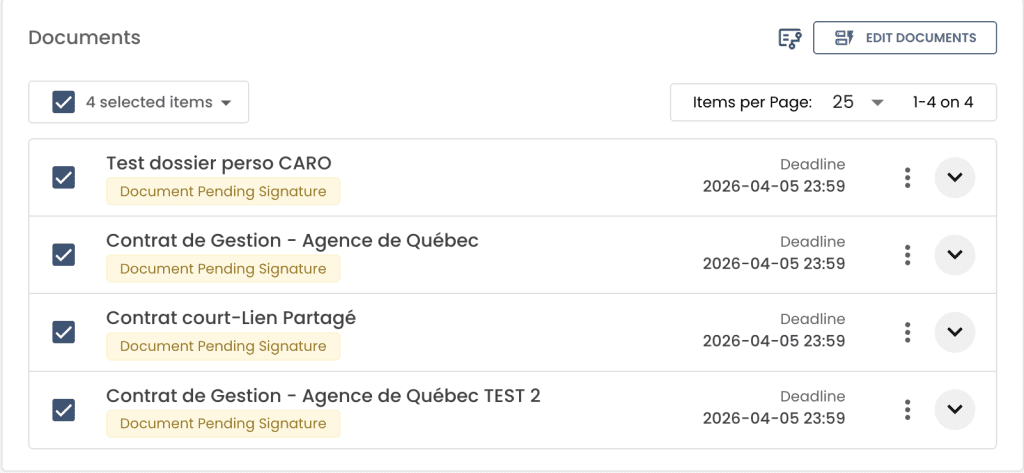Screen dimensions: 1024x473
Task: Open the signing order icon beside Edit Documents
Action: coord(790,38)
